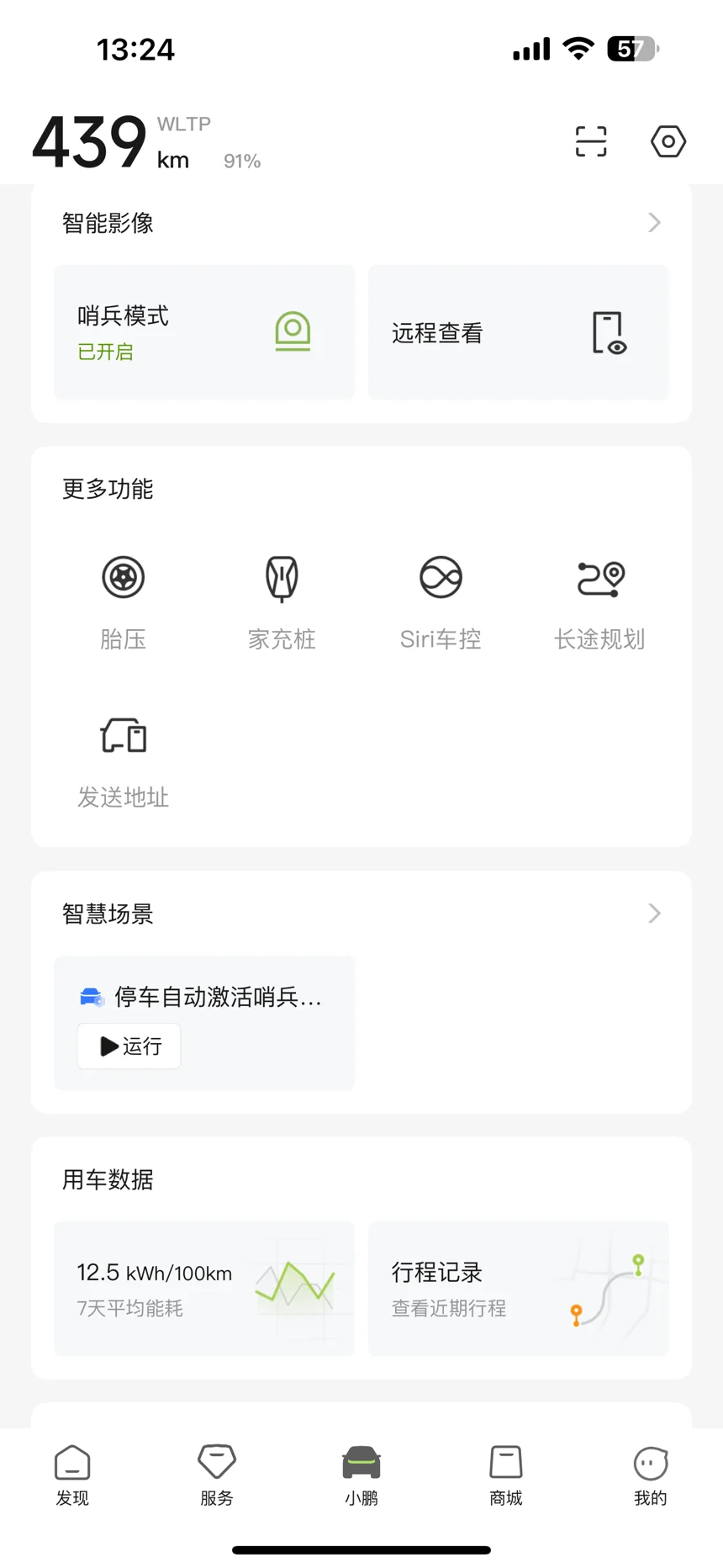The image size is (723, 1568).
Task: Open the hexagon settings icon
Action: click(668, 141)
